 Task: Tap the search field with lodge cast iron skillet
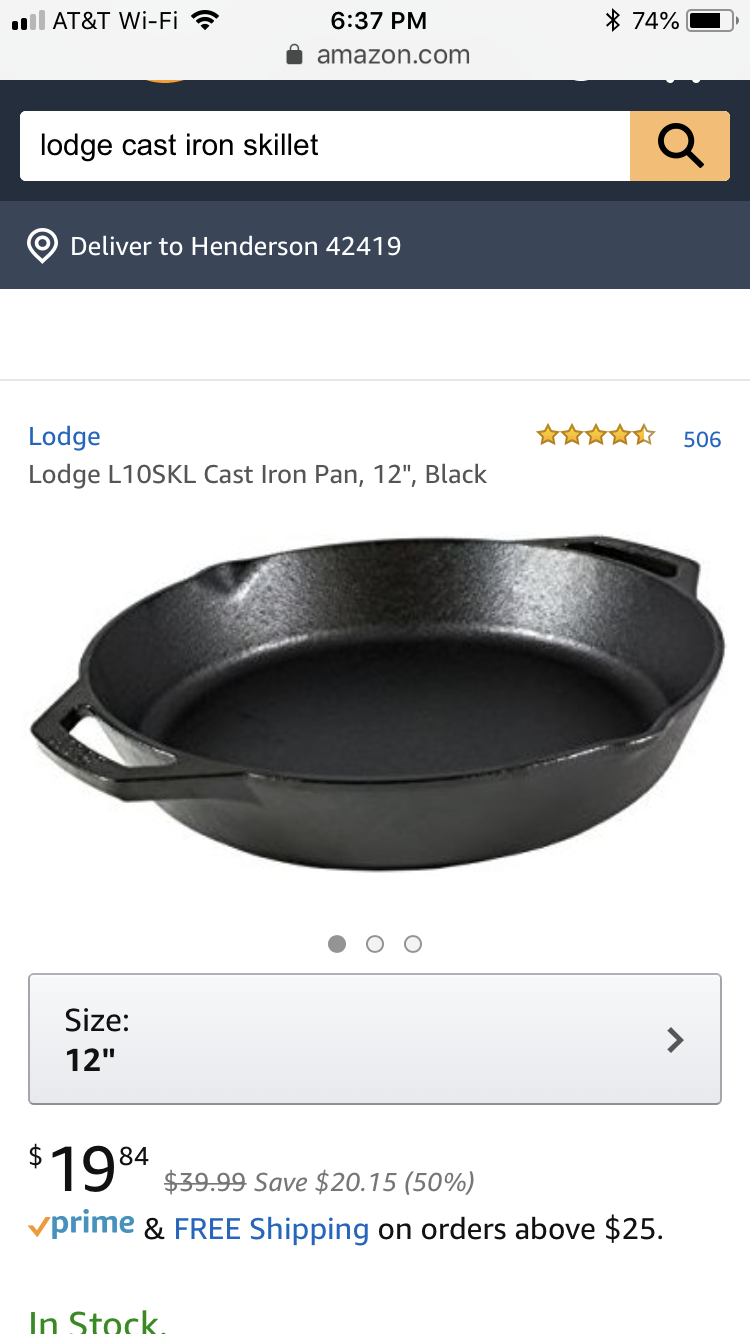325,146
